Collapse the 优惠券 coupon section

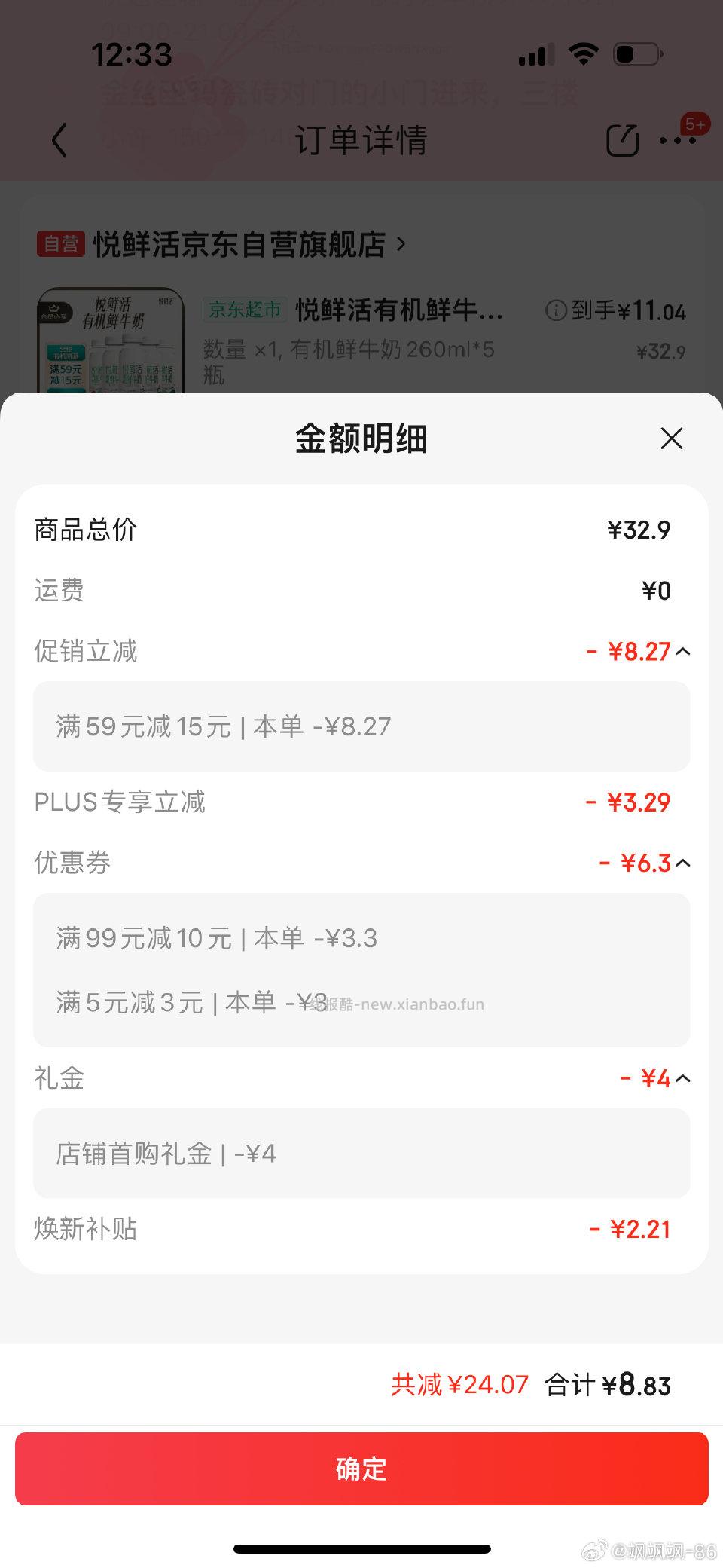pyautogui.click(x=682, y=863)
